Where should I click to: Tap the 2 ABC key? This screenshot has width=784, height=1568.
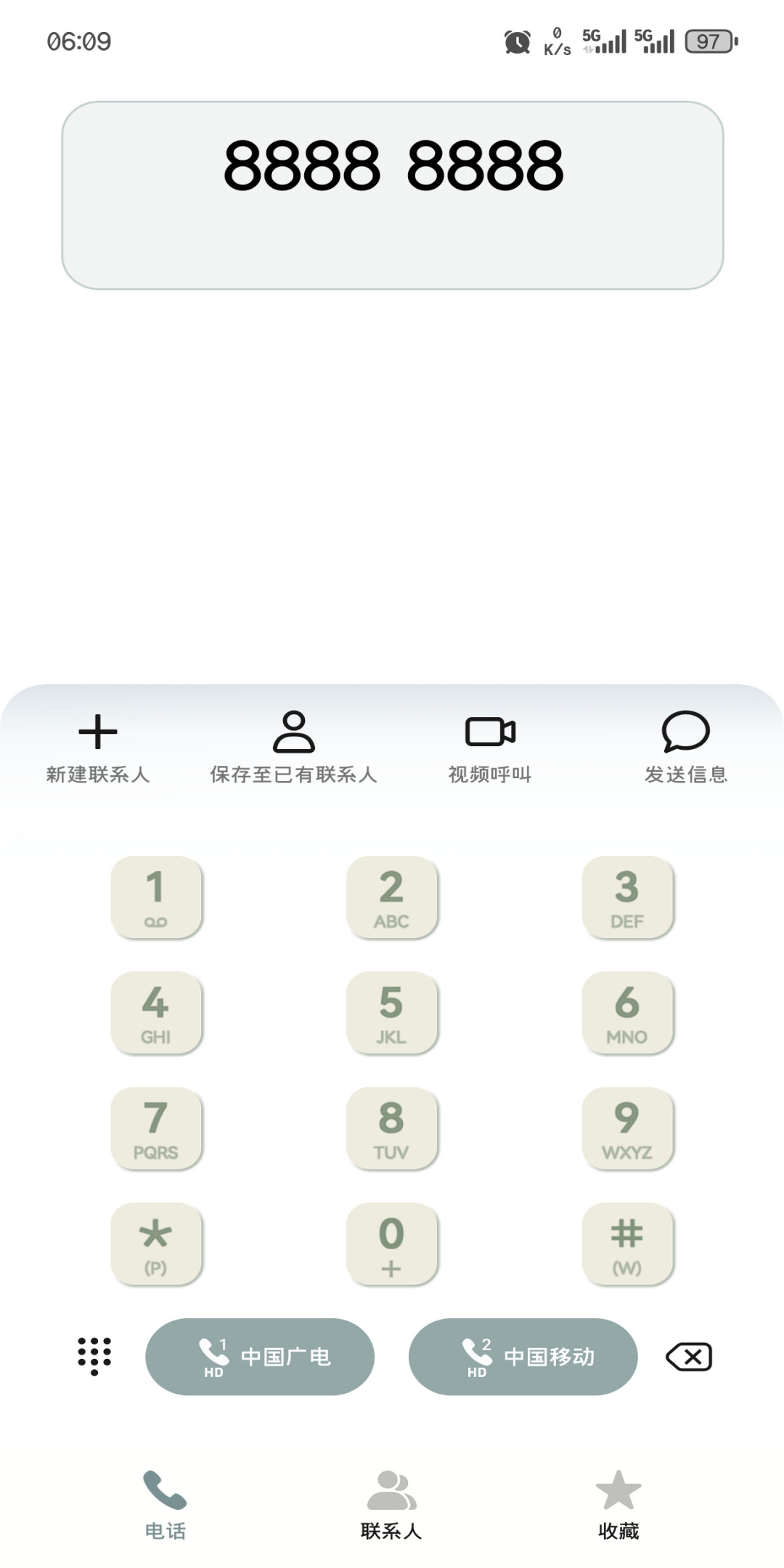pos(392,897)
